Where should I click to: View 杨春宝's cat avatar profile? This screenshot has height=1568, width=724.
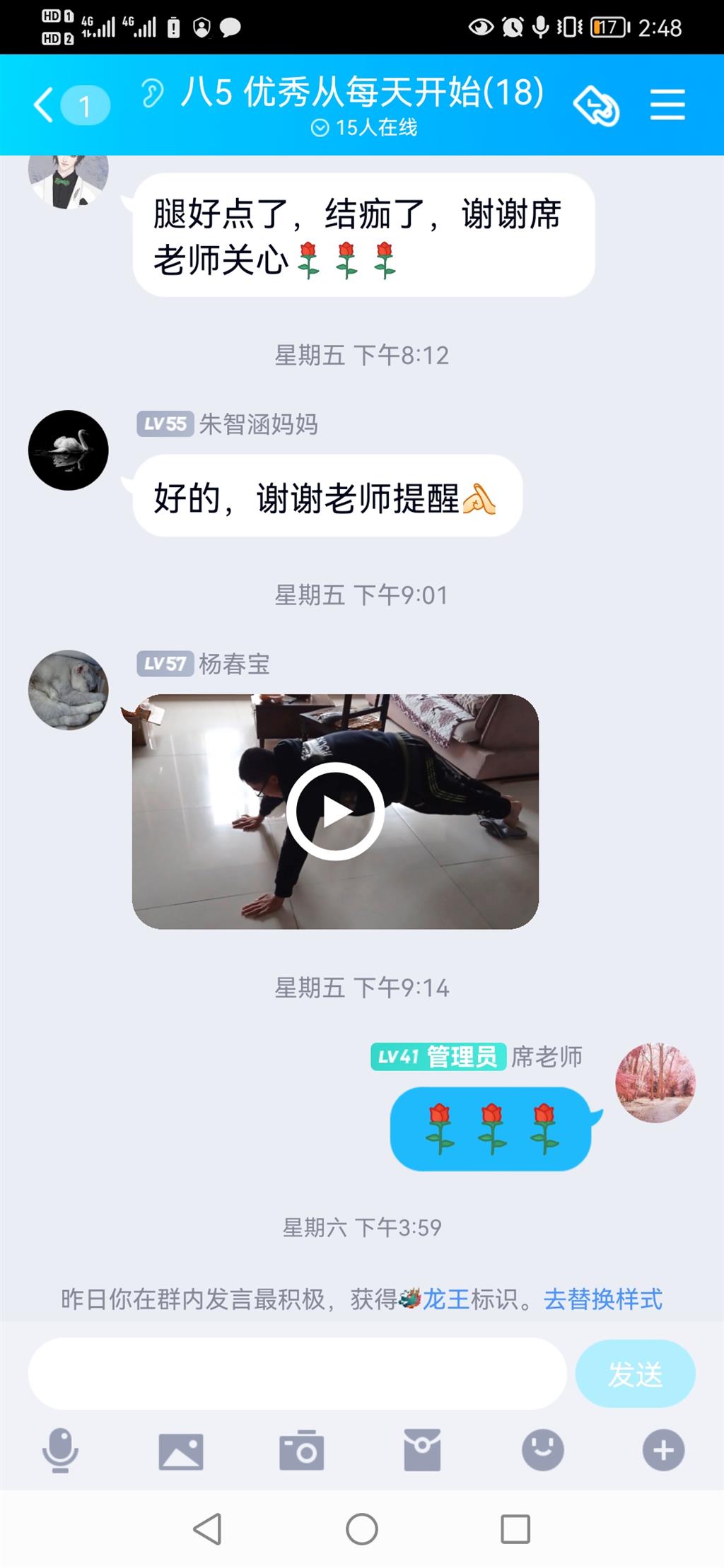coord(69,690)
